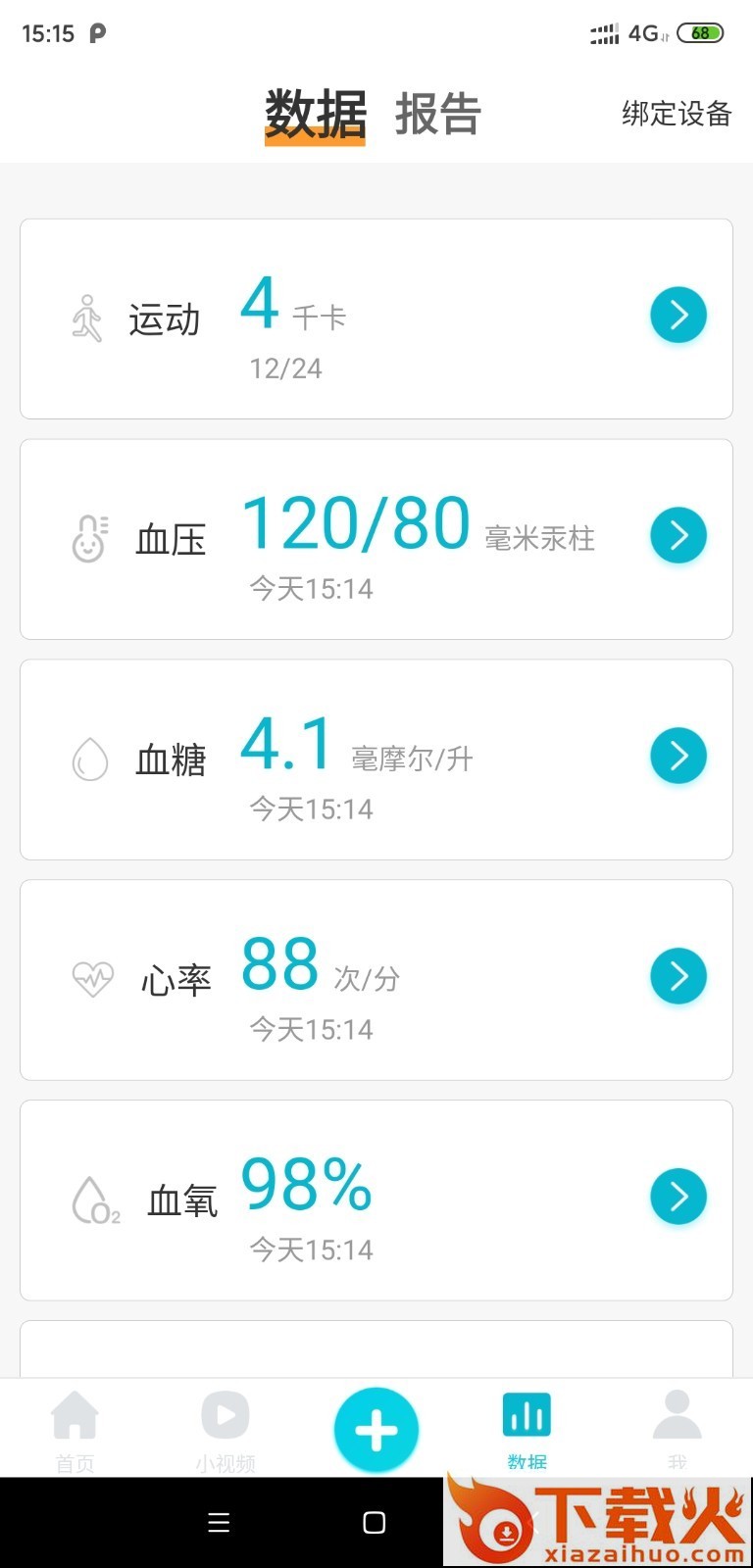753x1568 pixels.
Task: Tap the arrow on the 血压 card
Action: coord(678,535)
